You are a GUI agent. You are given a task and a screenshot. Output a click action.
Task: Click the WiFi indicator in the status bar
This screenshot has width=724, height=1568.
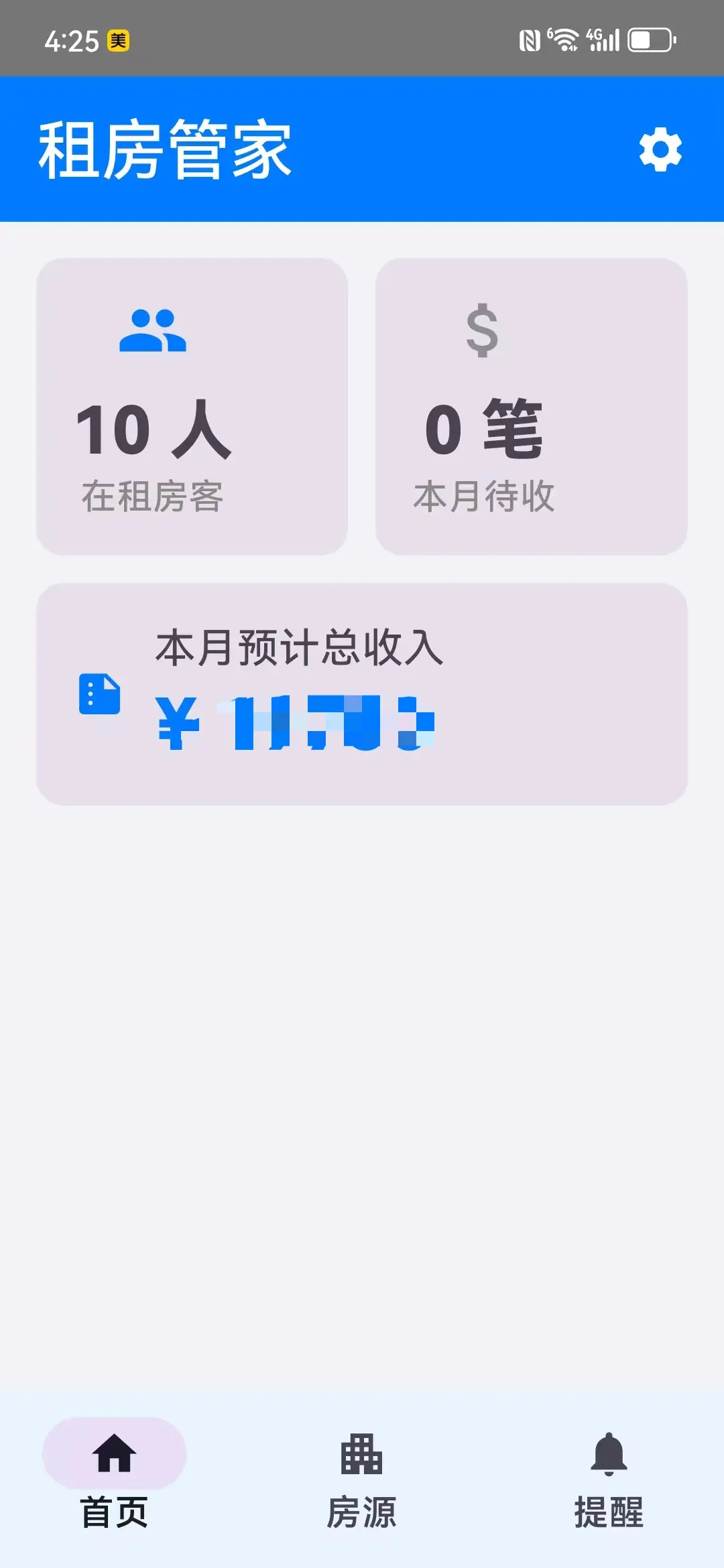565,40
